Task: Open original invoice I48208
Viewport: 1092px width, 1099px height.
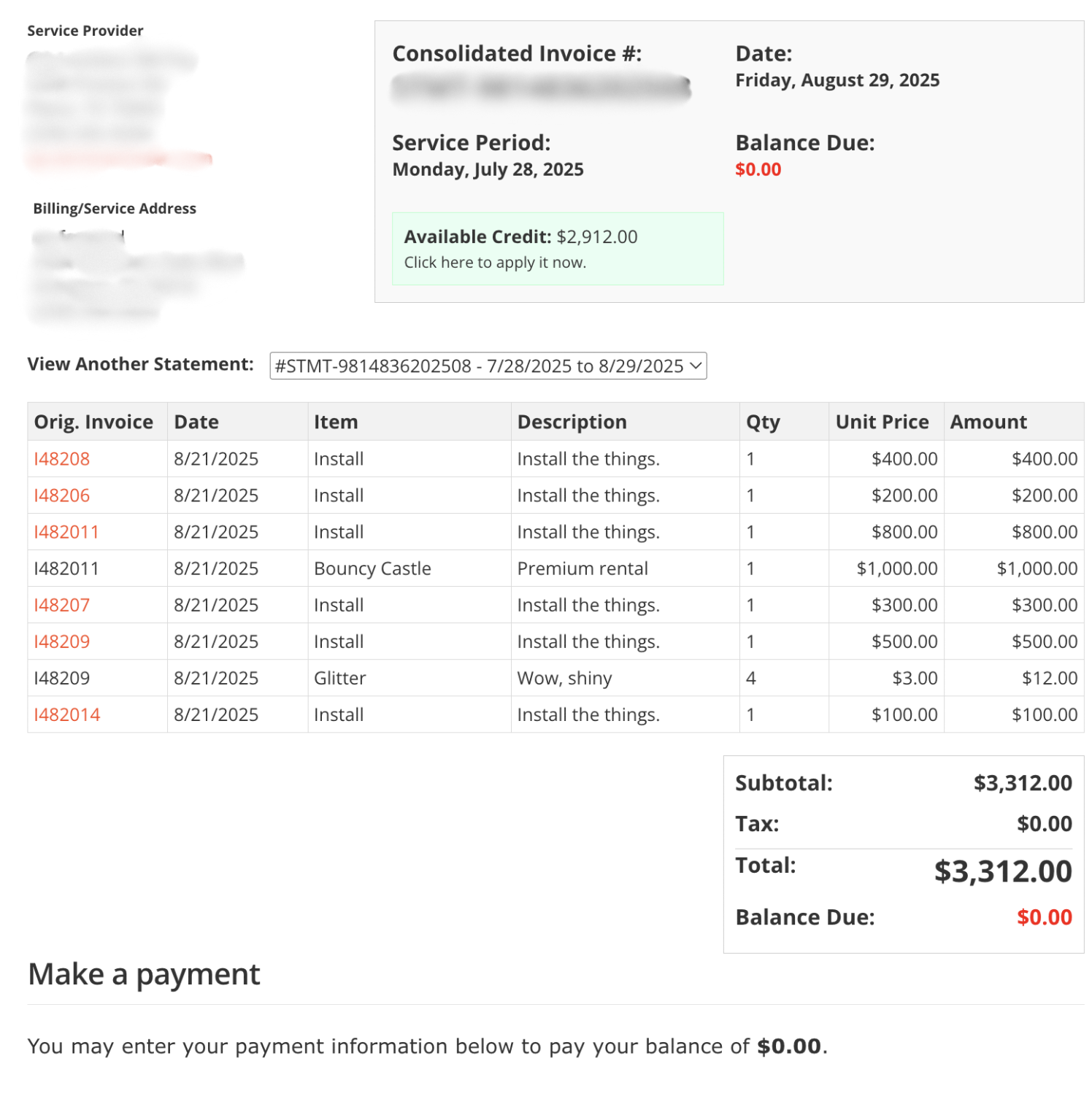Action: [62, 459]
